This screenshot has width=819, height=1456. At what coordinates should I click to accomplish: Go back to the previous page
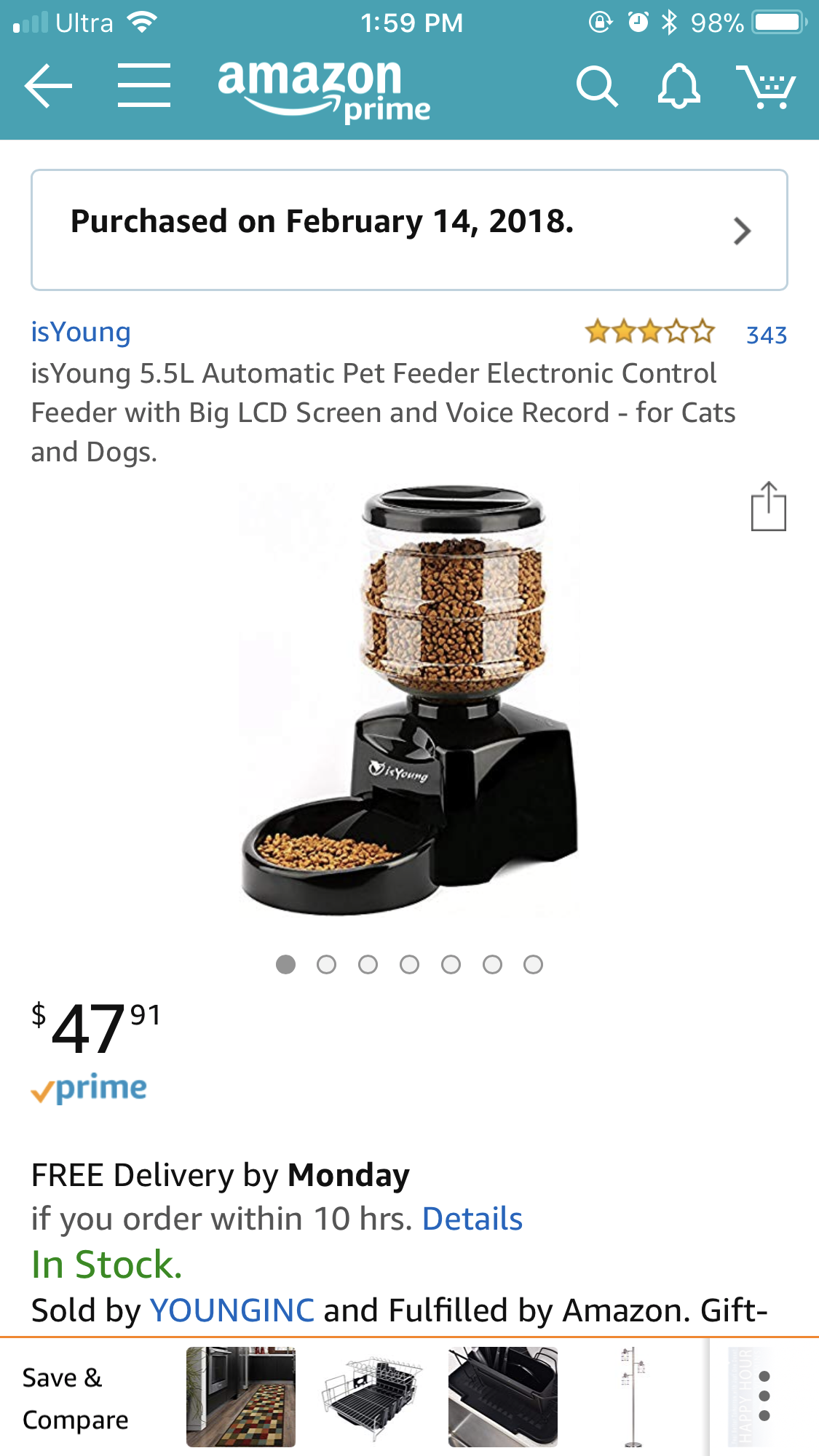pyautogui.click(x=48, y=86)
